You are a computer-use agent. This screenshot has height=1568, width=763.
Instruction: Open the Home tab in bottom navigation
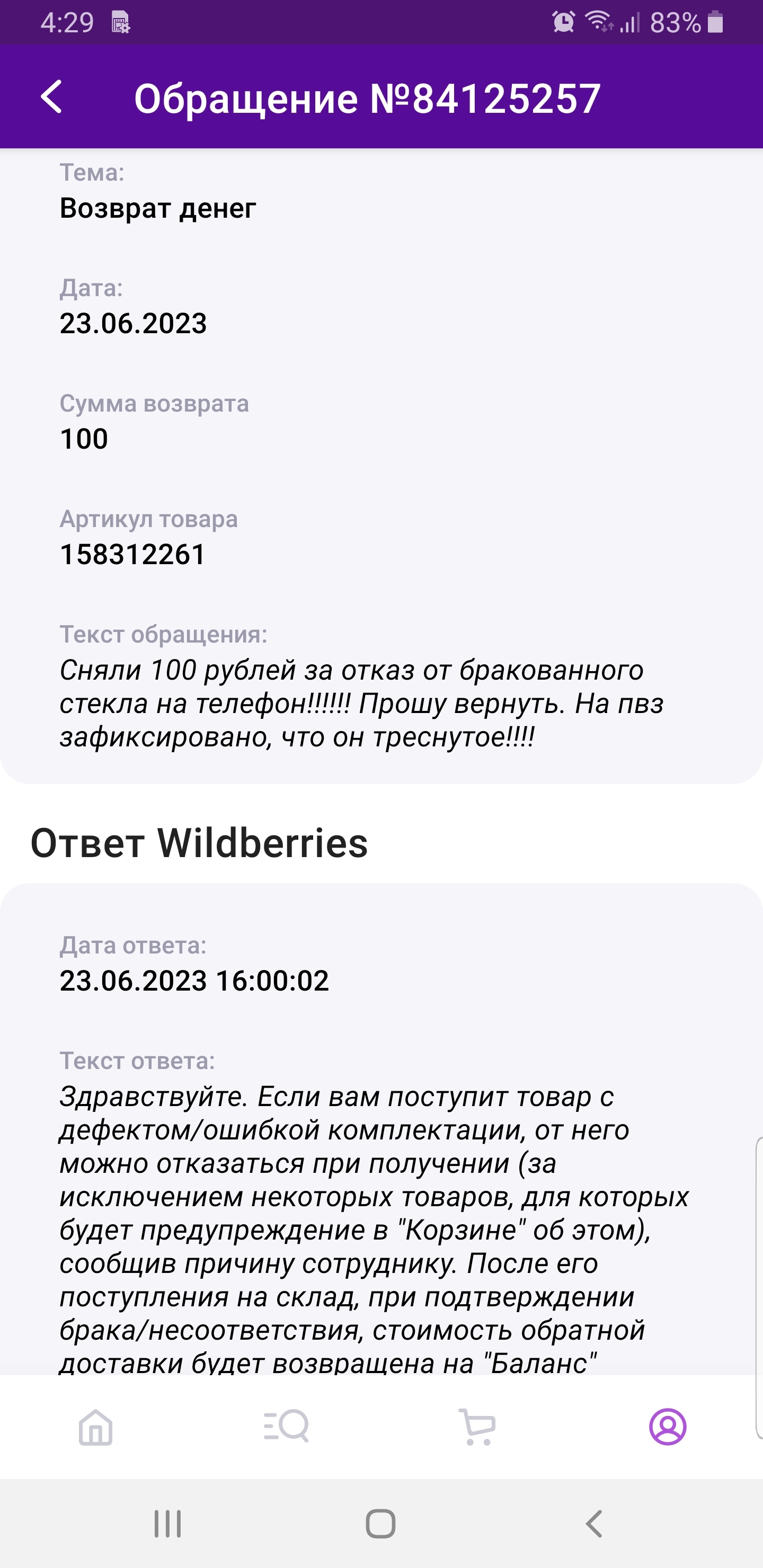click(x=95, y=1428)
